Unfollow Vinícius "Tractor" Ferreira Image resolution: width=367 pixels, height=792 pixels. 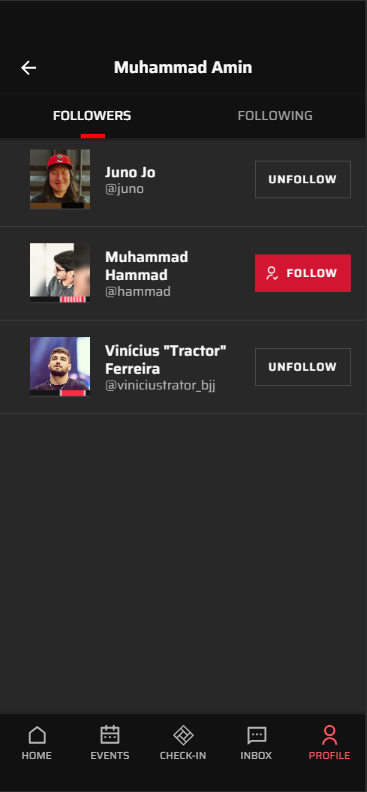pos(302,367)
